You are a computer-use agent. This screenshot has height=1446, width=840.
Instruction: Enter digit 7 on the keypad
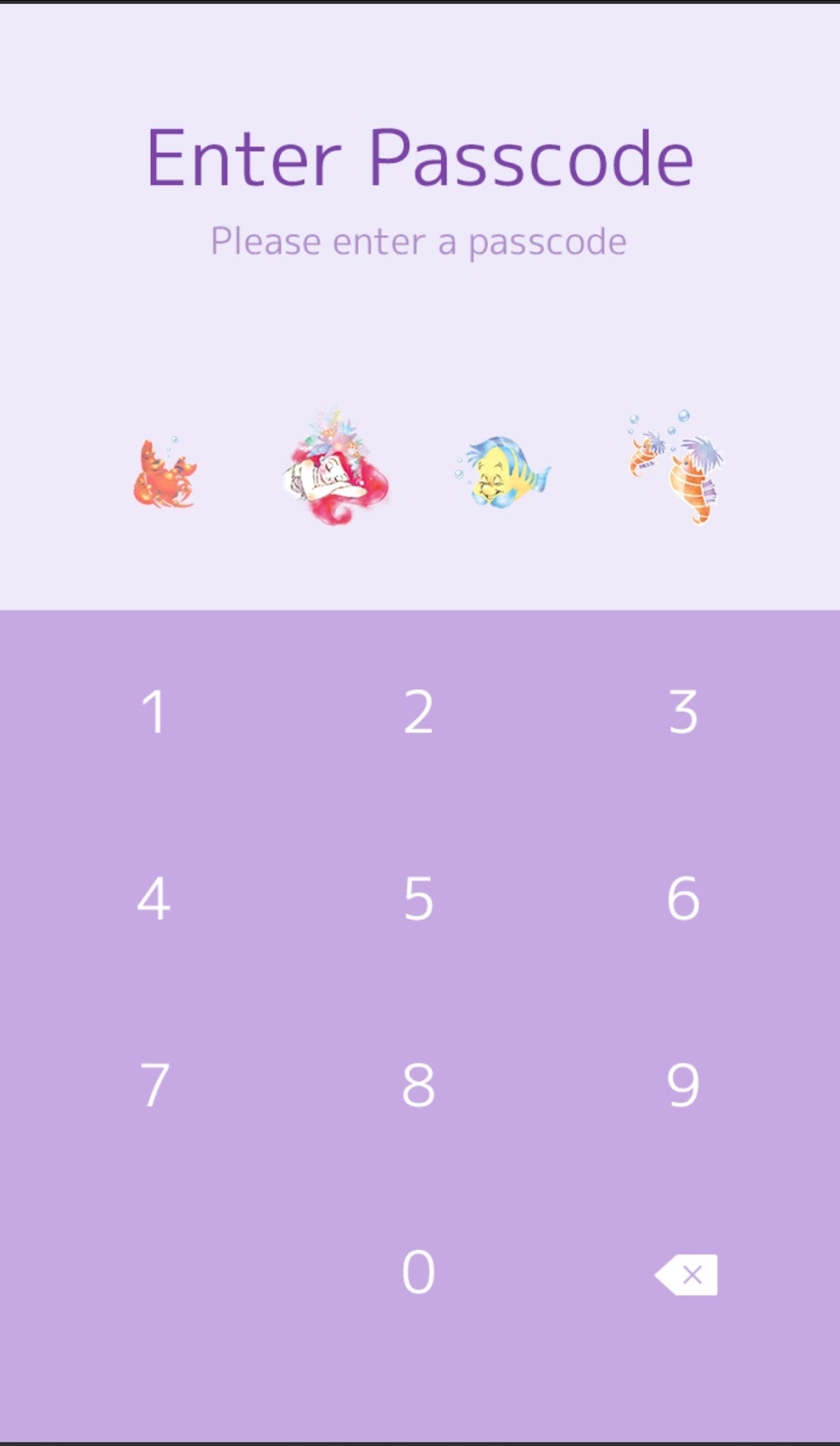[154, 1085]
